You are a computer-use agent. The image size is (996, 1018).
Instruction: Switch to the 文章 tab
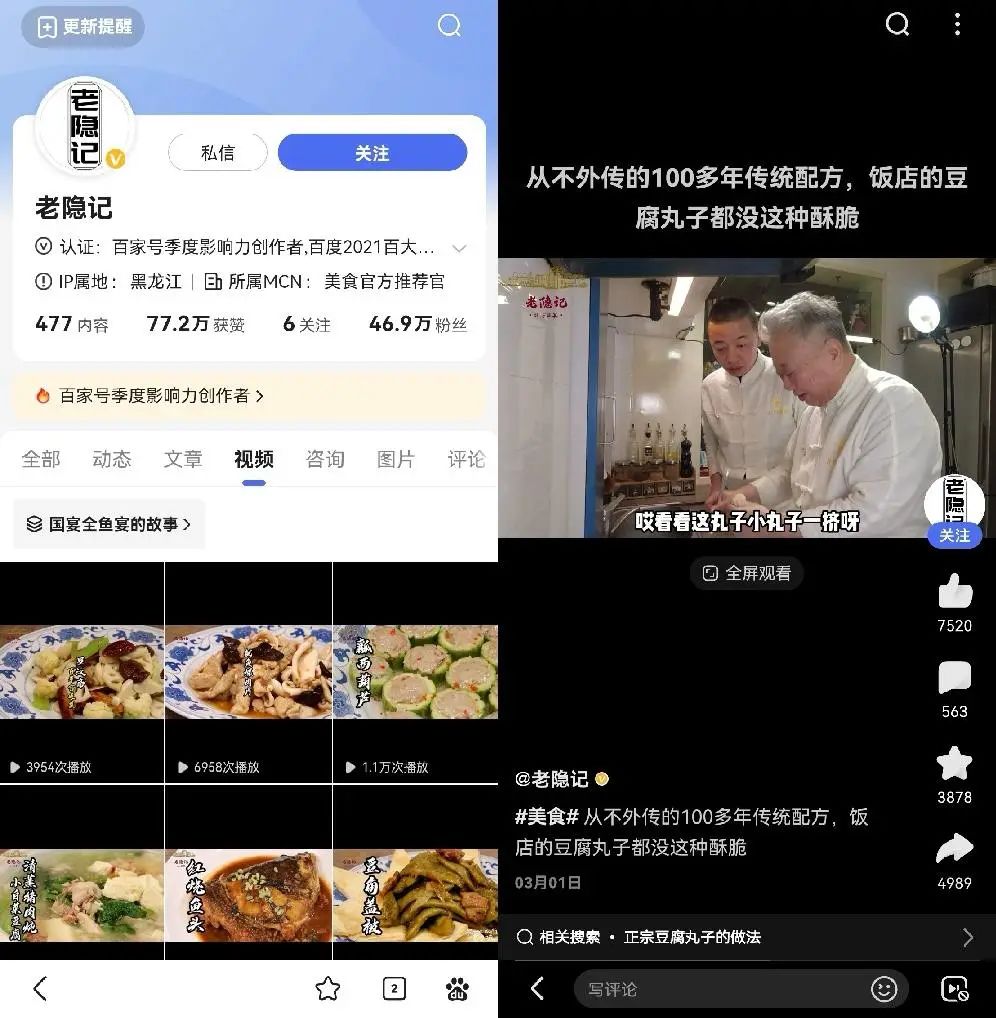pos(183,459)
